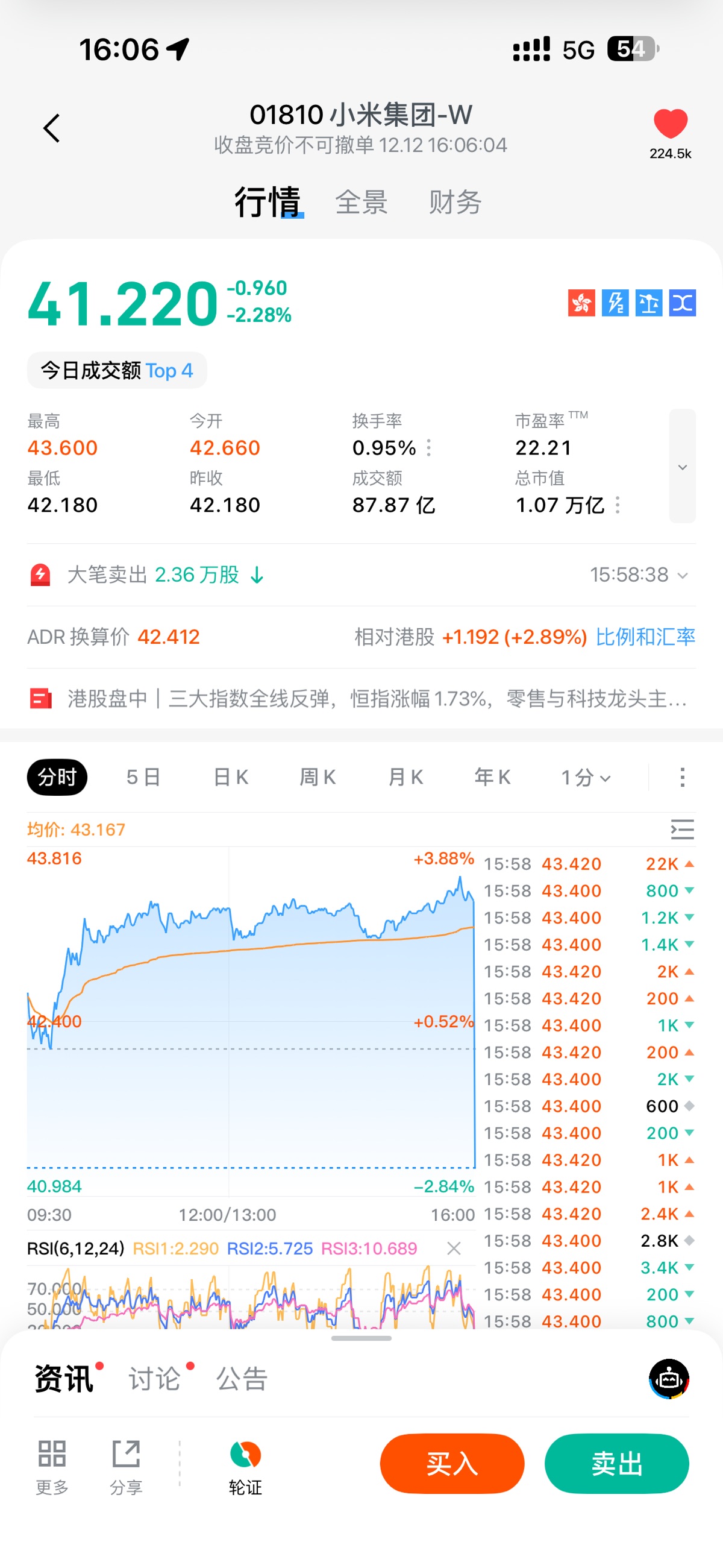Open the 1分 interval dropdown
Image resolution: width=723 pixels, height=1568 pixels.
586,777
